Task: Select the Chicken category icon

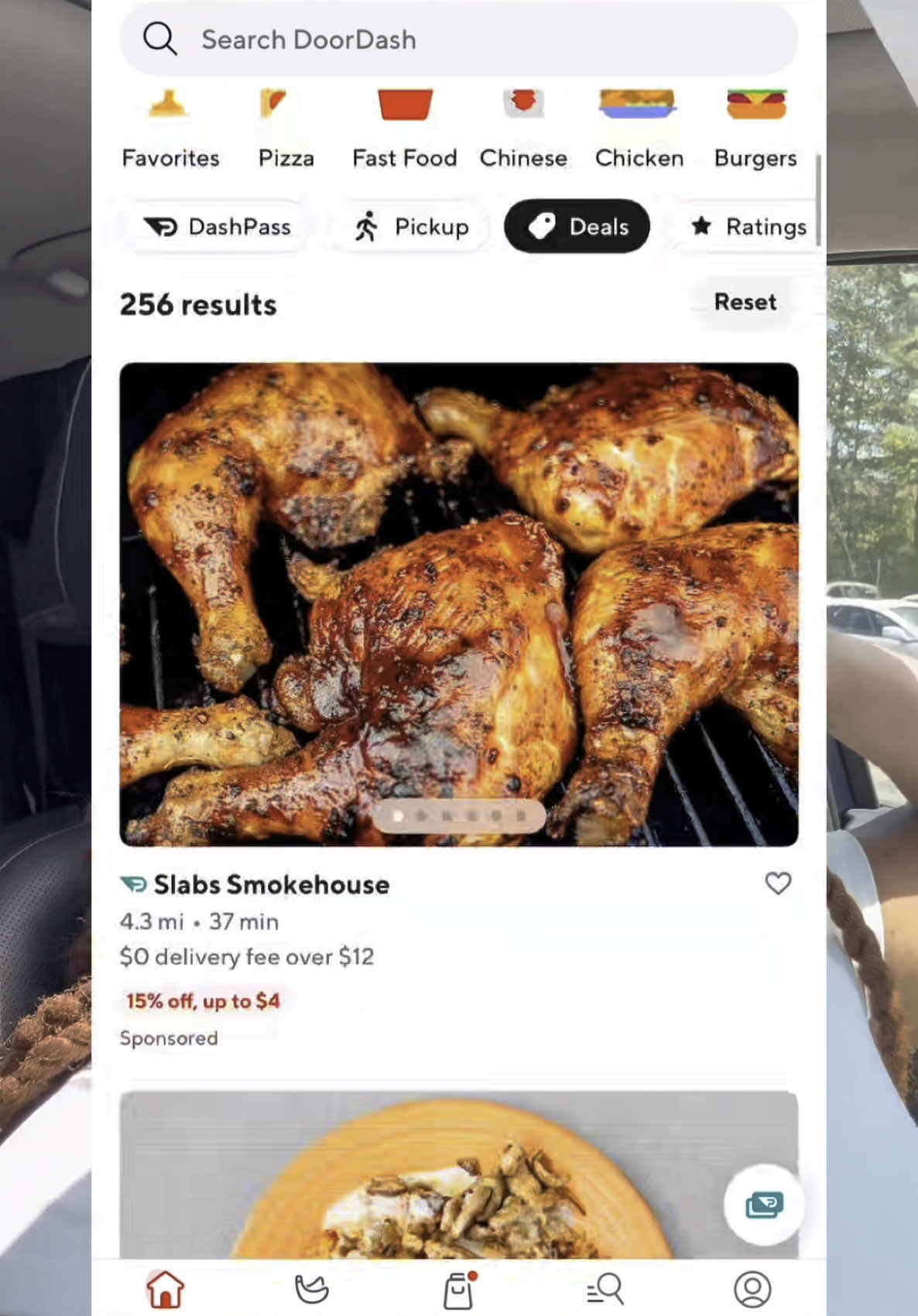Action: tap(639, 124)
